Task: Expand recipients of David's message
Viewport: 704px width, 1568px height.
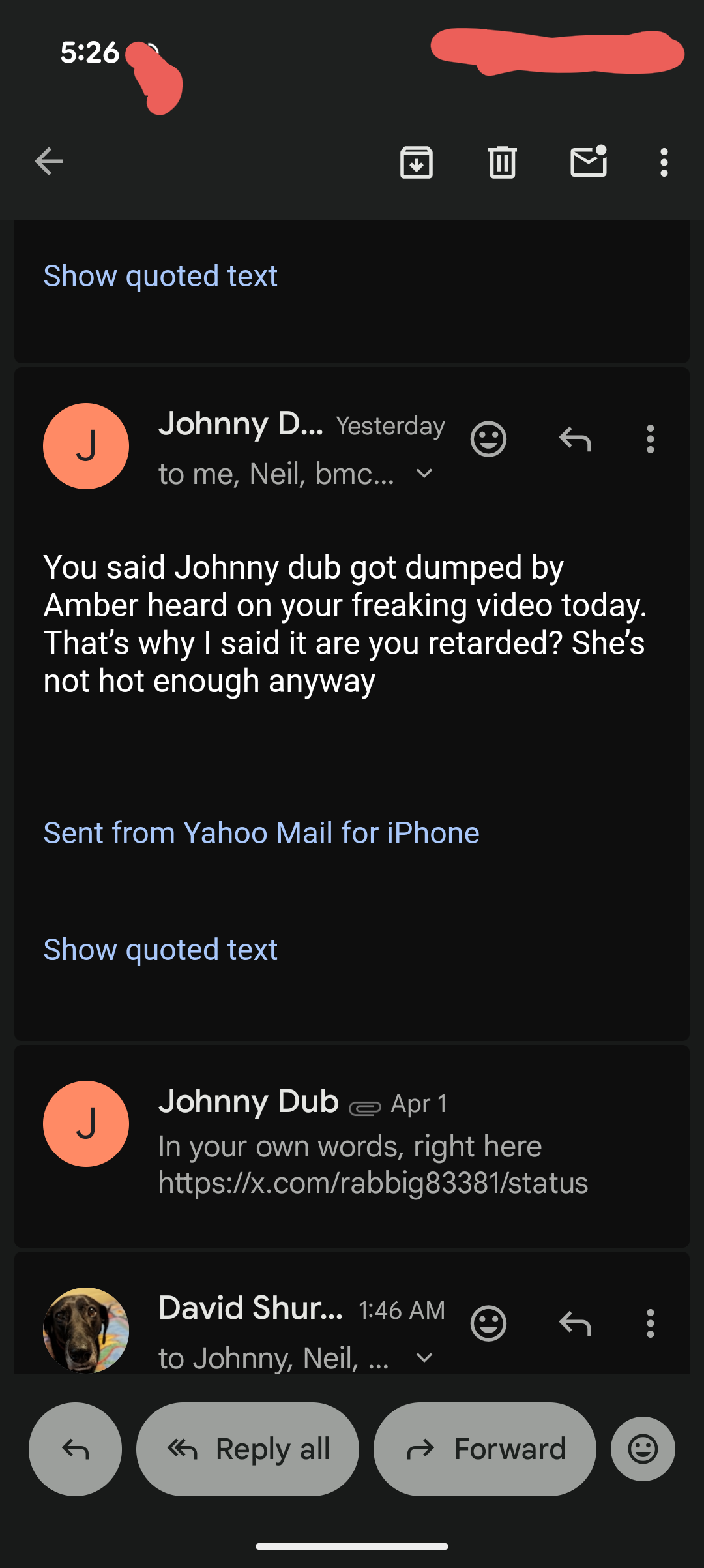Action: pyautogui.click(x=424, y=1358)
